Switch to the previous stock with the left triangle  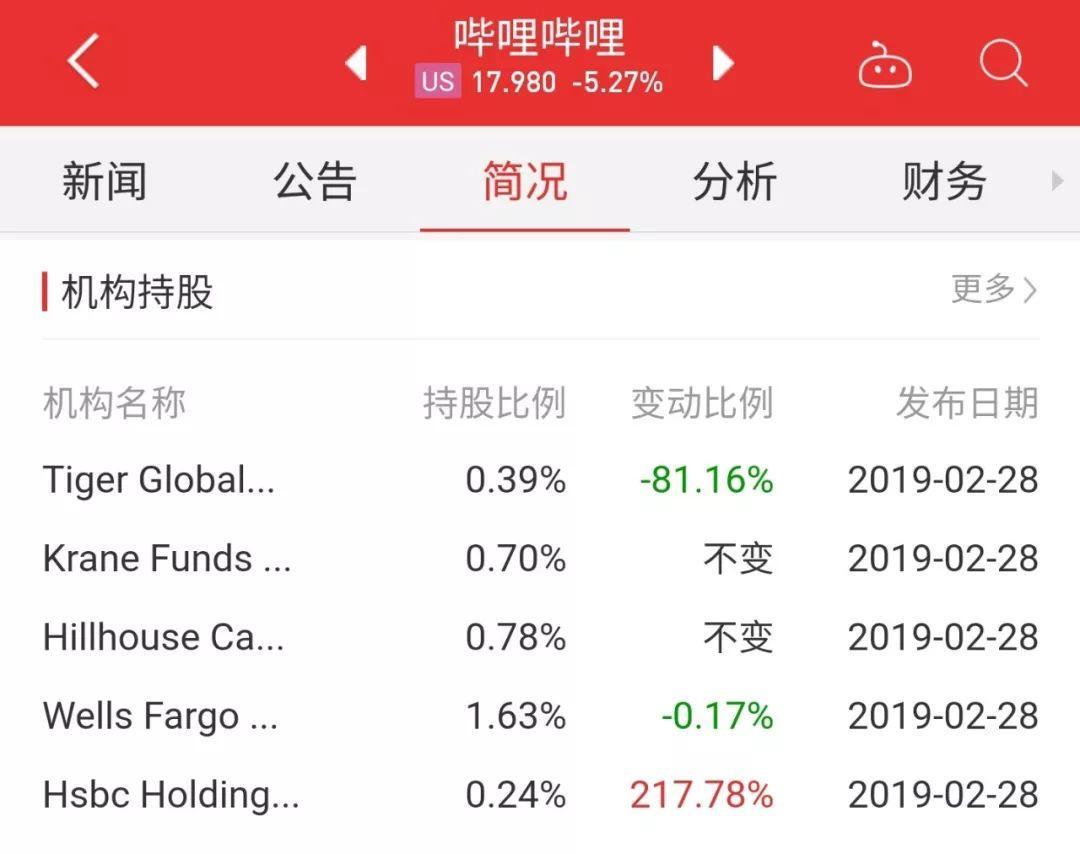point(356,63)
